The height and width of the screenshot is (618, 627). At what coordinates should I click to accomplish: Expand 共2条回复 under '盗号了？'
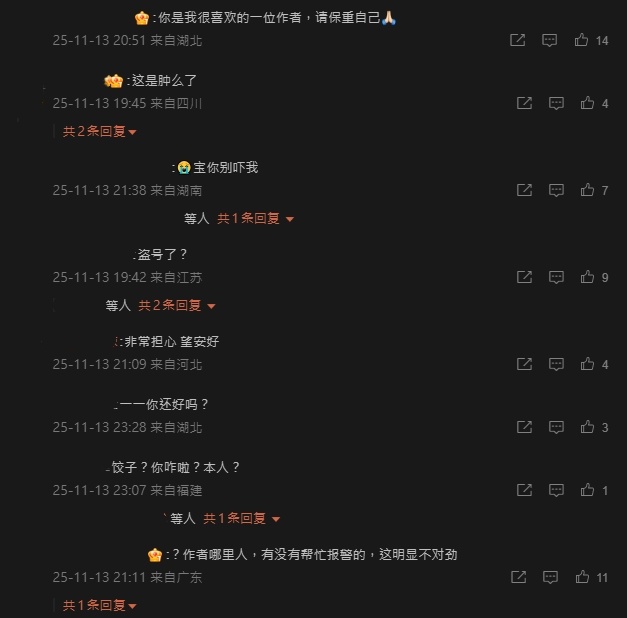click(177, 305)
